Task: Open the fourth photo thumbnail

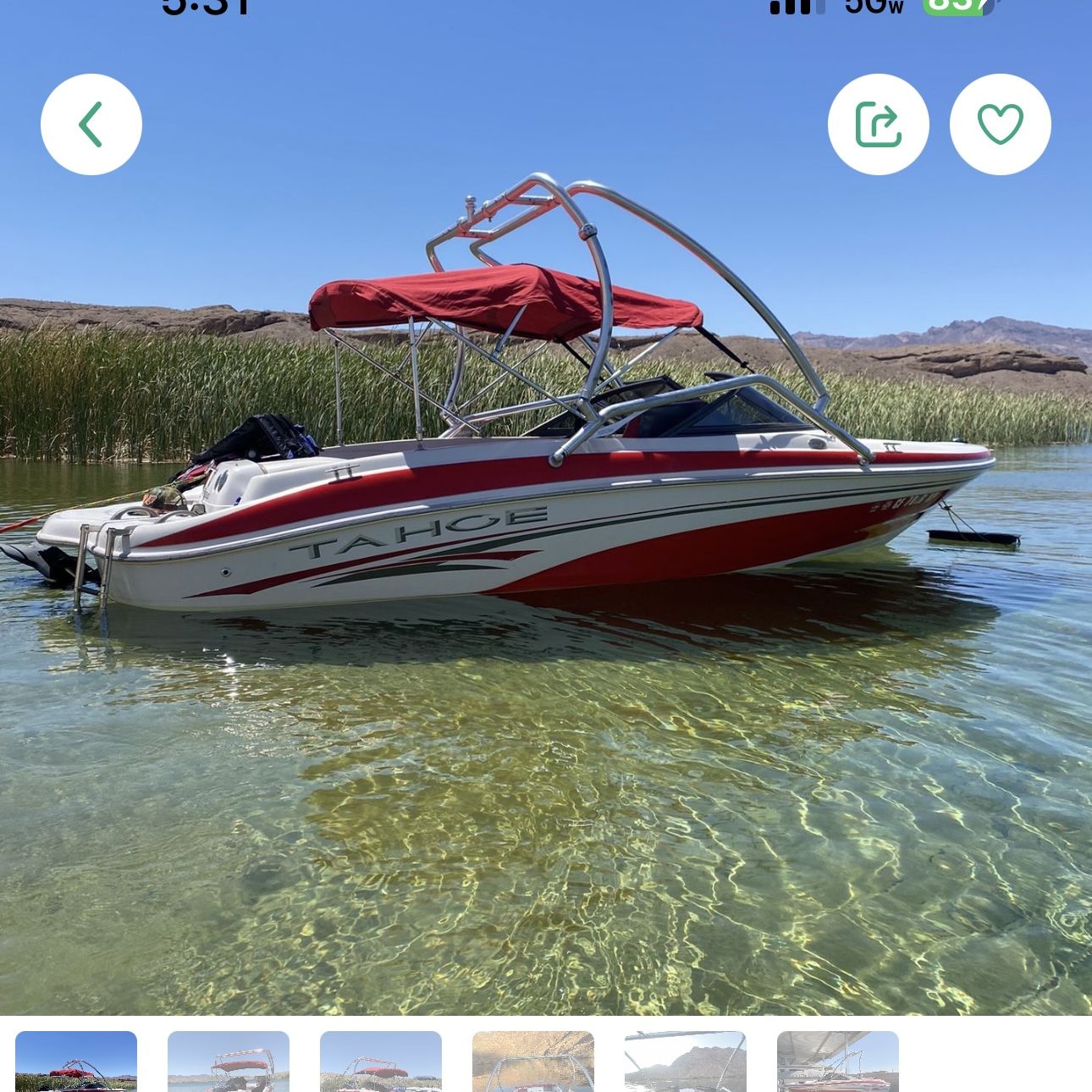Action: click(533, 1061)
